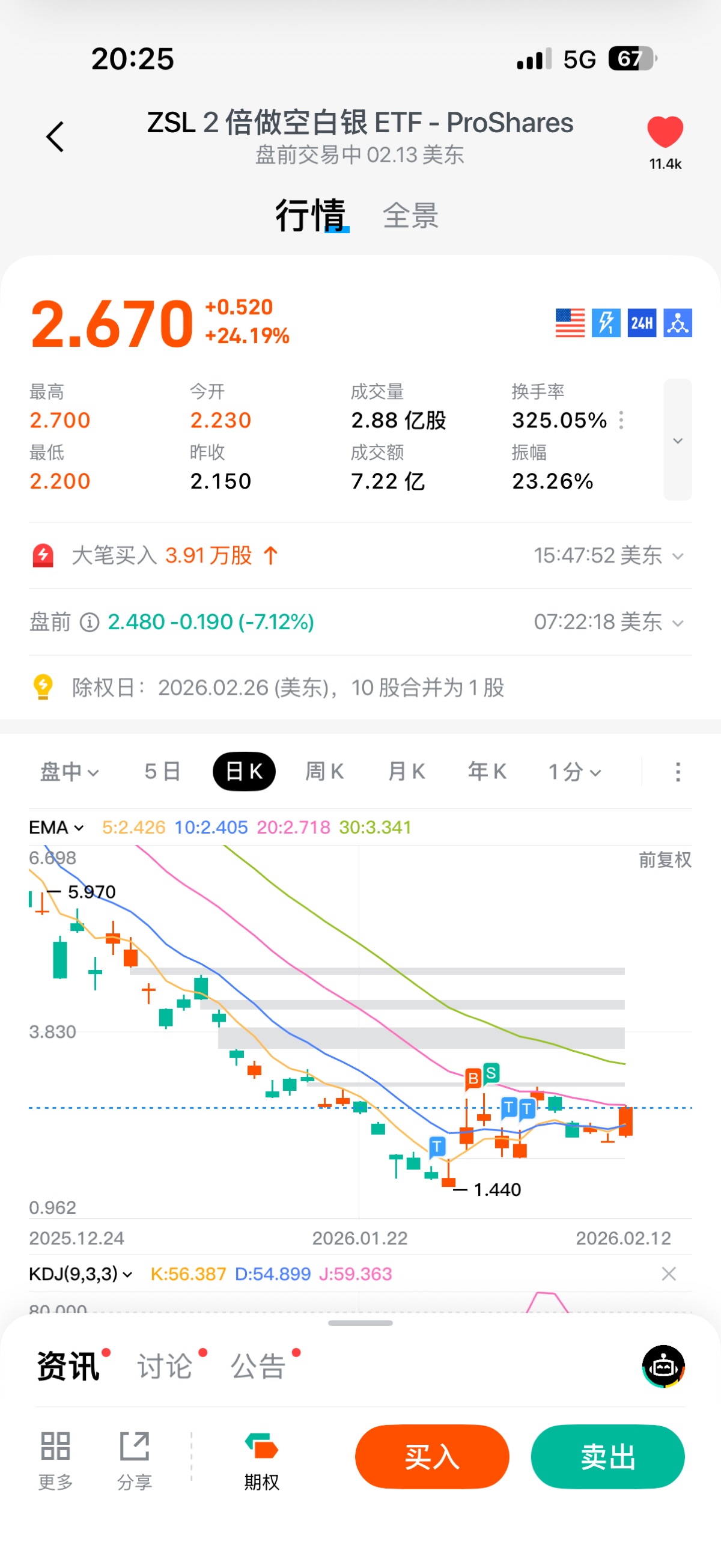Open the 公告 announcements tab
The image size is (721, 1568).
pyautogui.click(x=258, y=1366)
